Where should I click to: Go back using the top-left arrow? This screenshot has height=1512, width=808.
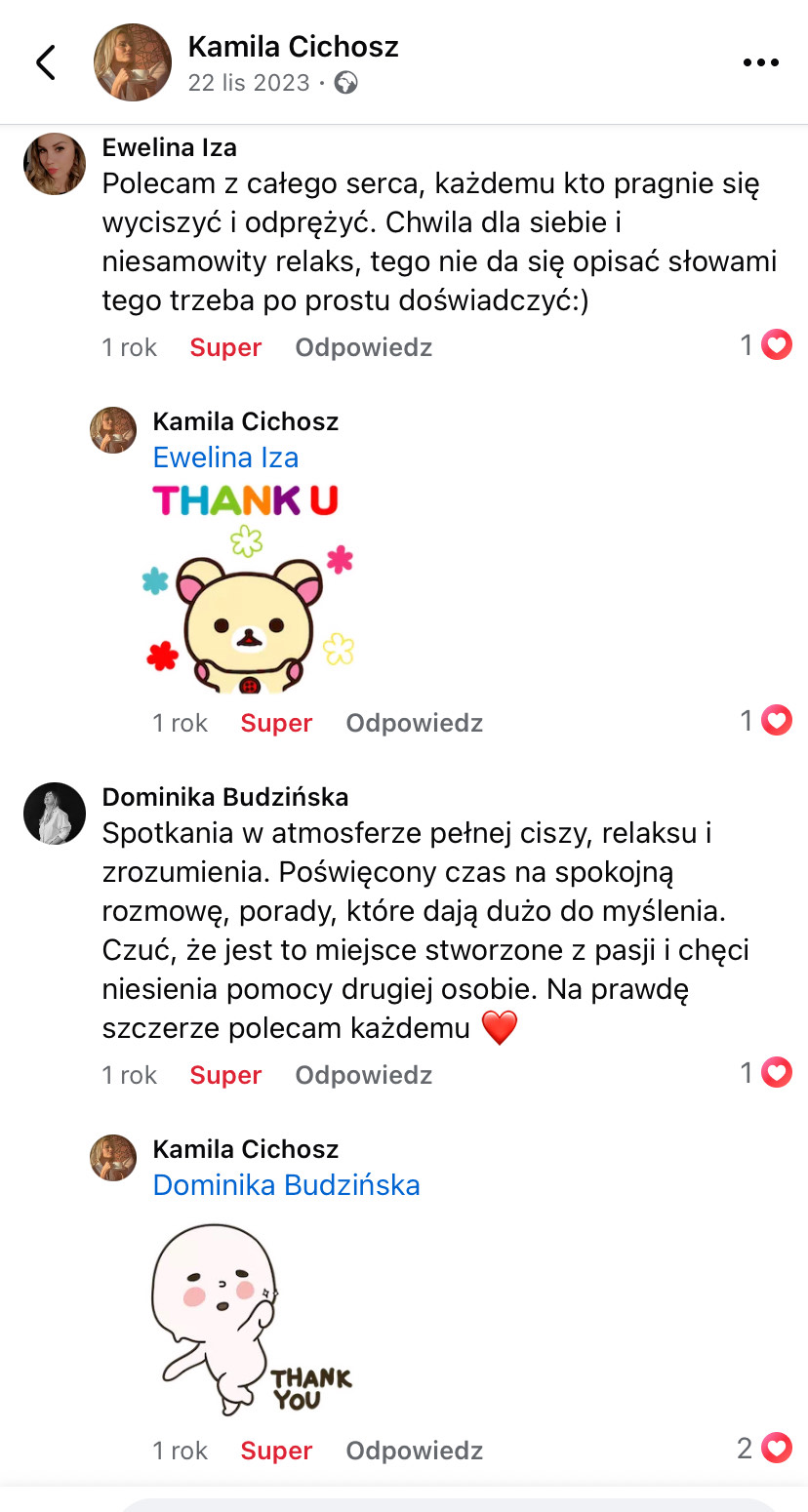click(x=45, y=62)
